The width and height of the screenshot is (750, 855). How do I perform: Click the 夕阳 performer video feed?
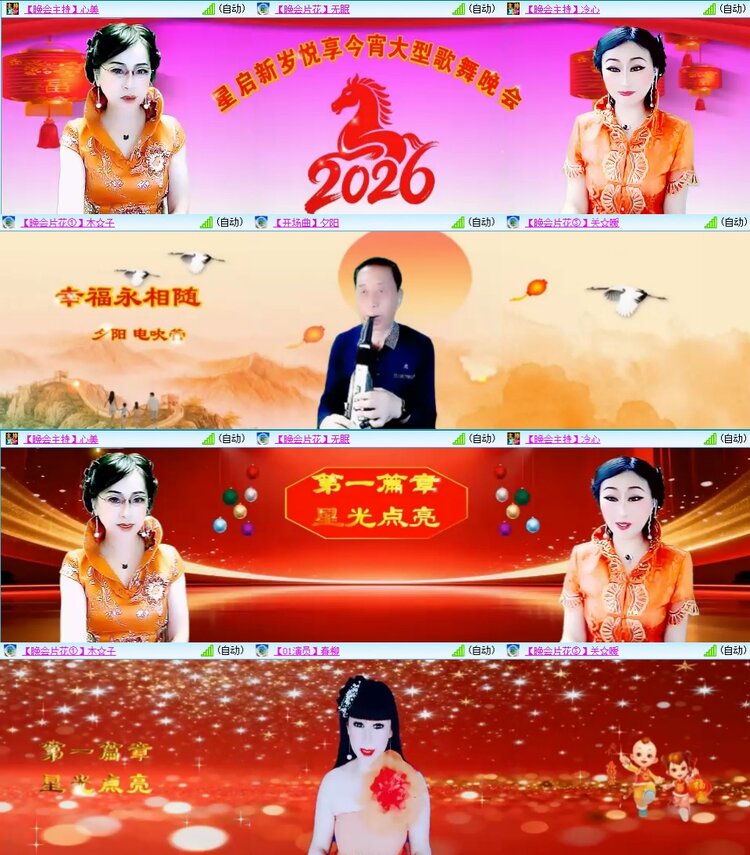coord(375,330)
